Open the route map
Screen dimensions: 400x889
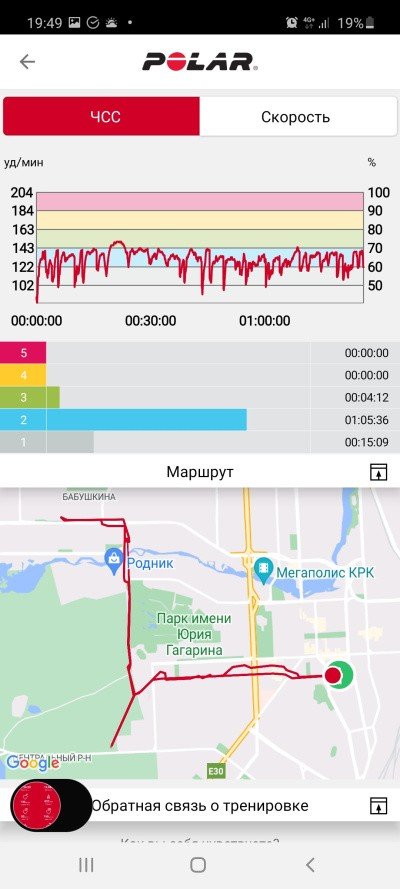tap(200, 637)
